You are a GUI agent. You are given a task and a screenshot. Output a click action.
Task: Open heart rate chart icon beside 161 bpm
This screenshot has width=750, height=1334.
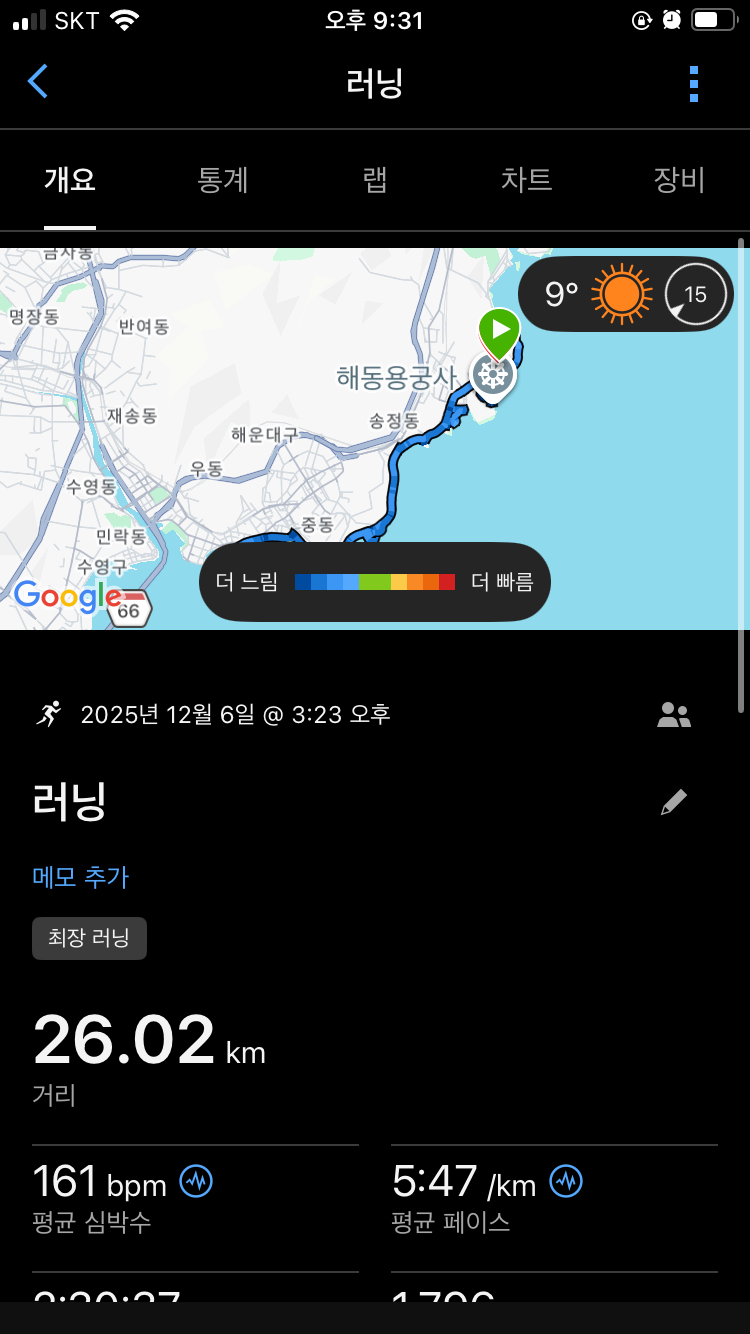point(196,1182)
